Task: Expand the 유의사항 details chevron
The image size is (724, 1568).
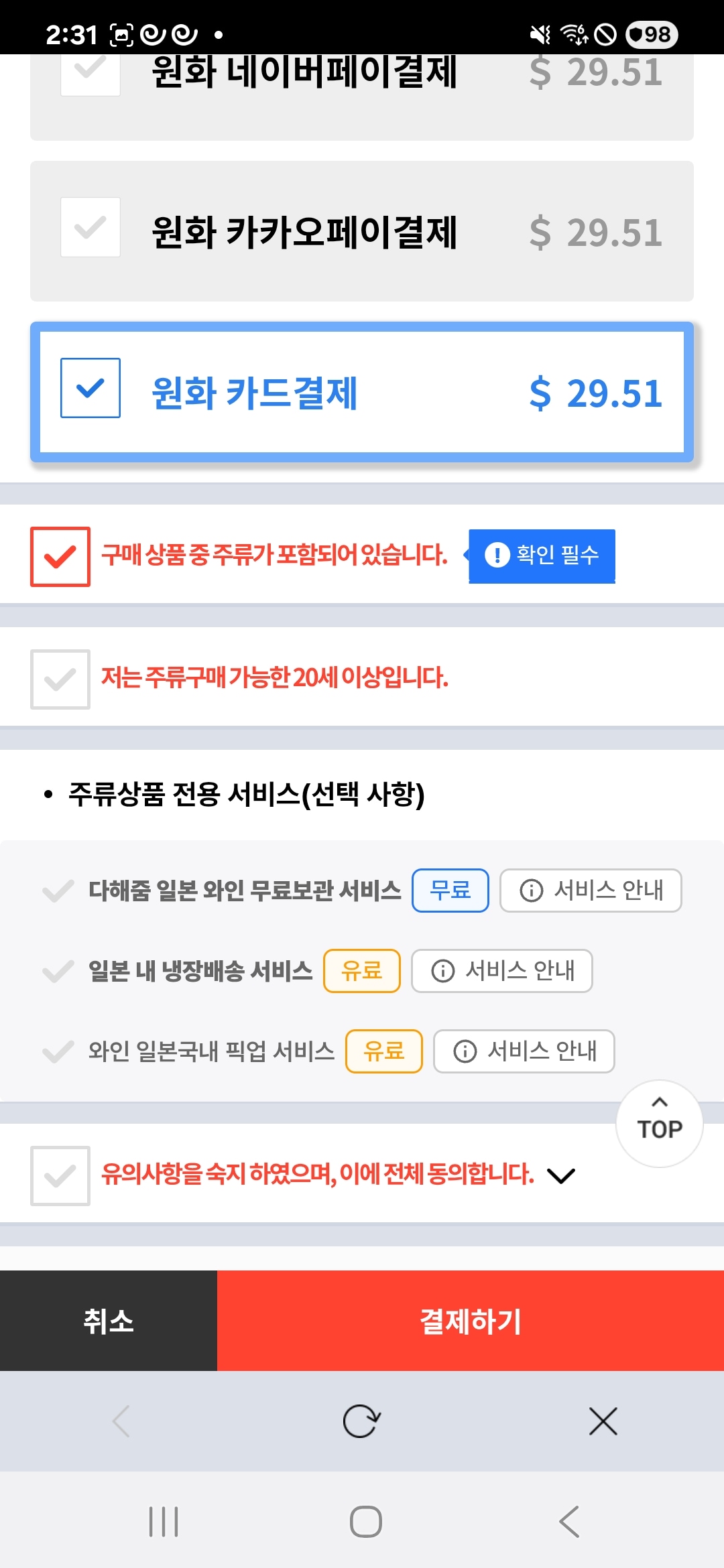Action: (x=561, y=1176)
